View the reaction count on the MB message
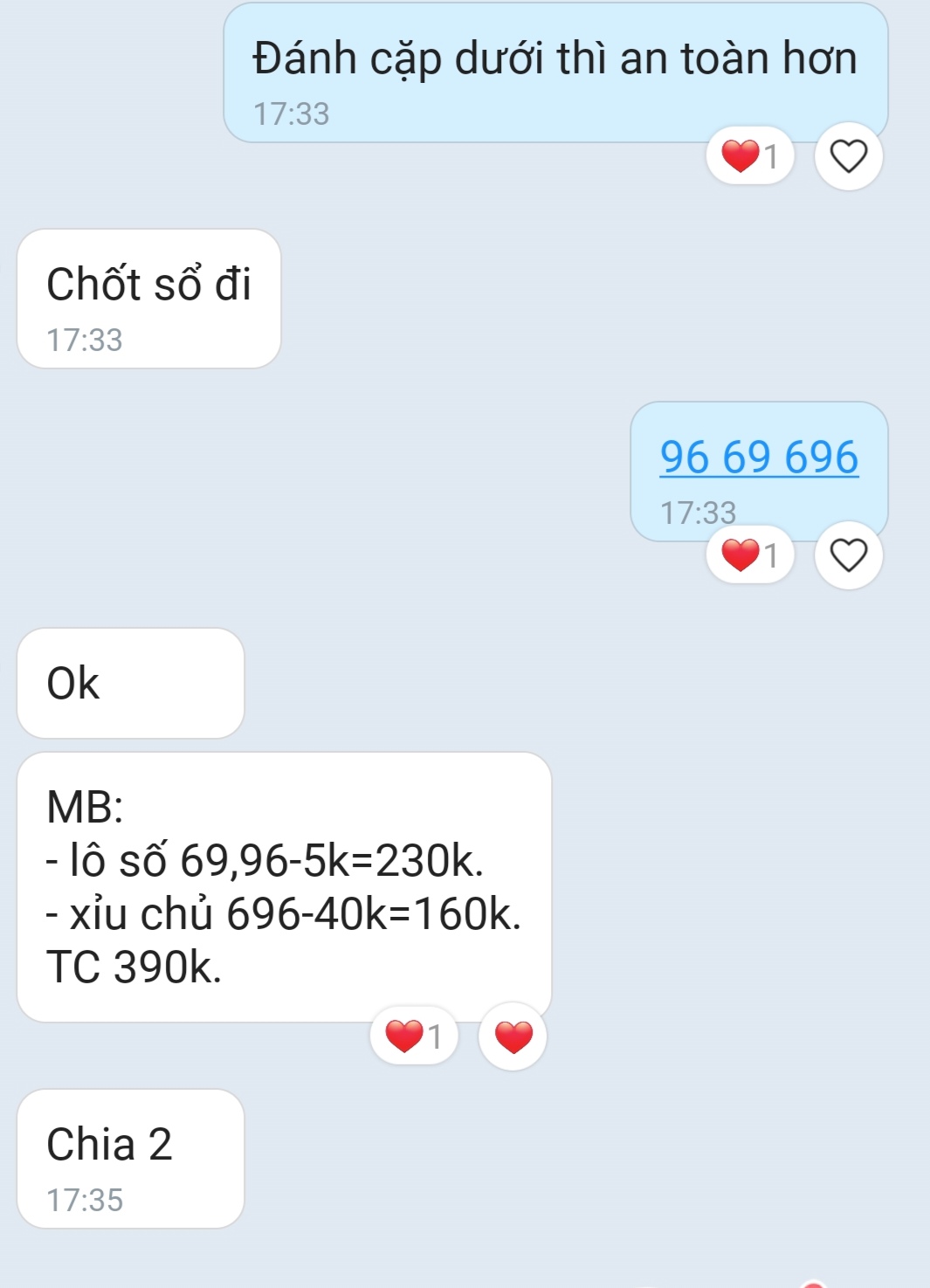The image size is (930, 1288). point(414,1036)
